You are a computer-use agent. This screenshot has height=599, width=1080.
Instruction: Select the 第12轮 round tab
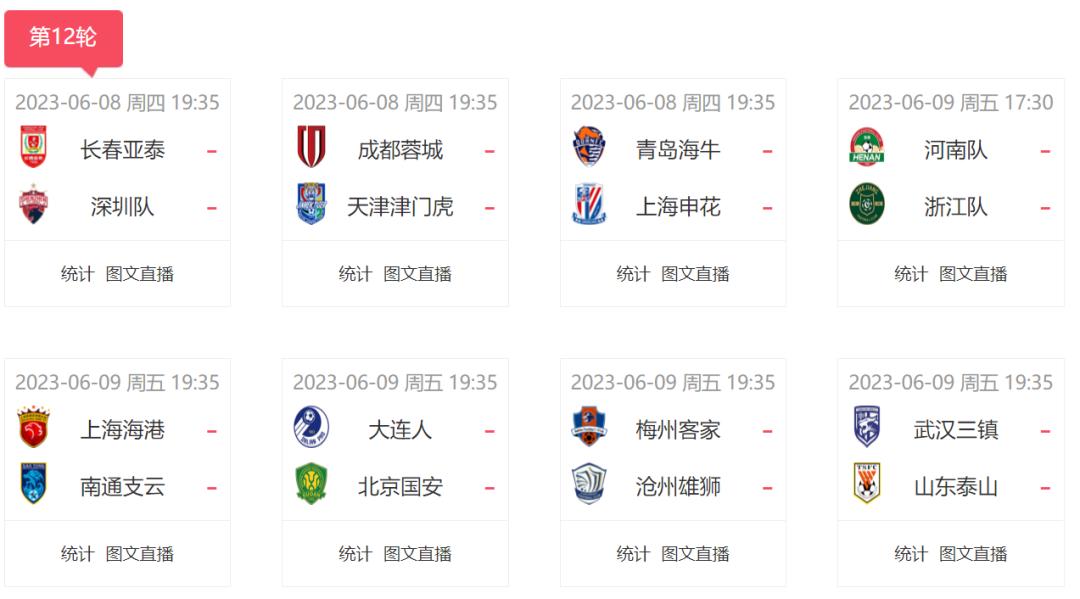point(63,38)
